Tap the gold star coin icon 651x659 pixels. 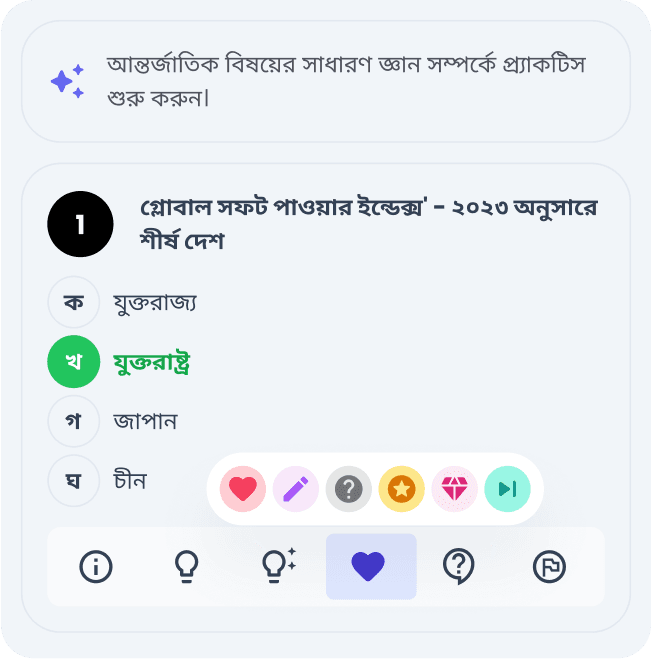tap(401, 489)
